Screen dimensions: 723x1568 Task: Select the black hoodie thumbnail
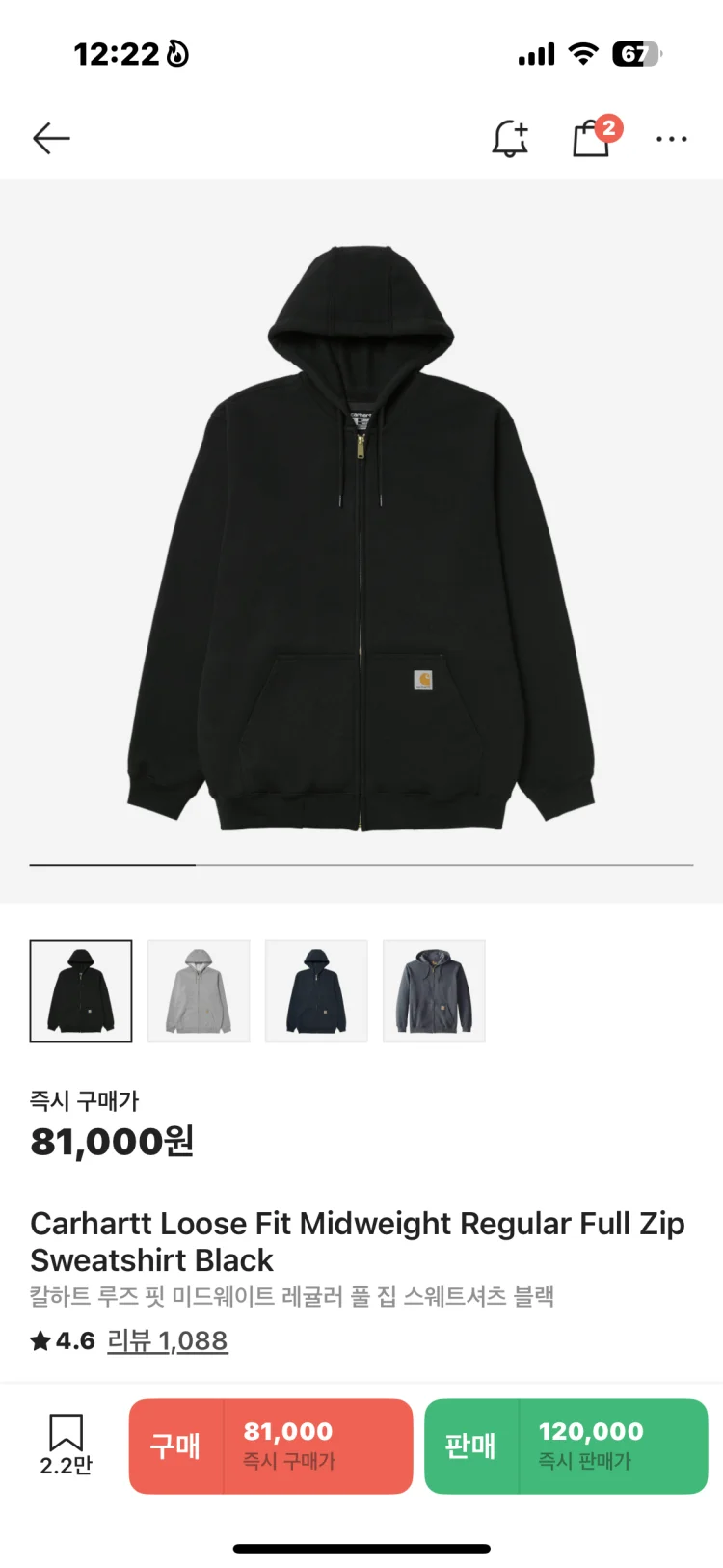tap(81, 991)
